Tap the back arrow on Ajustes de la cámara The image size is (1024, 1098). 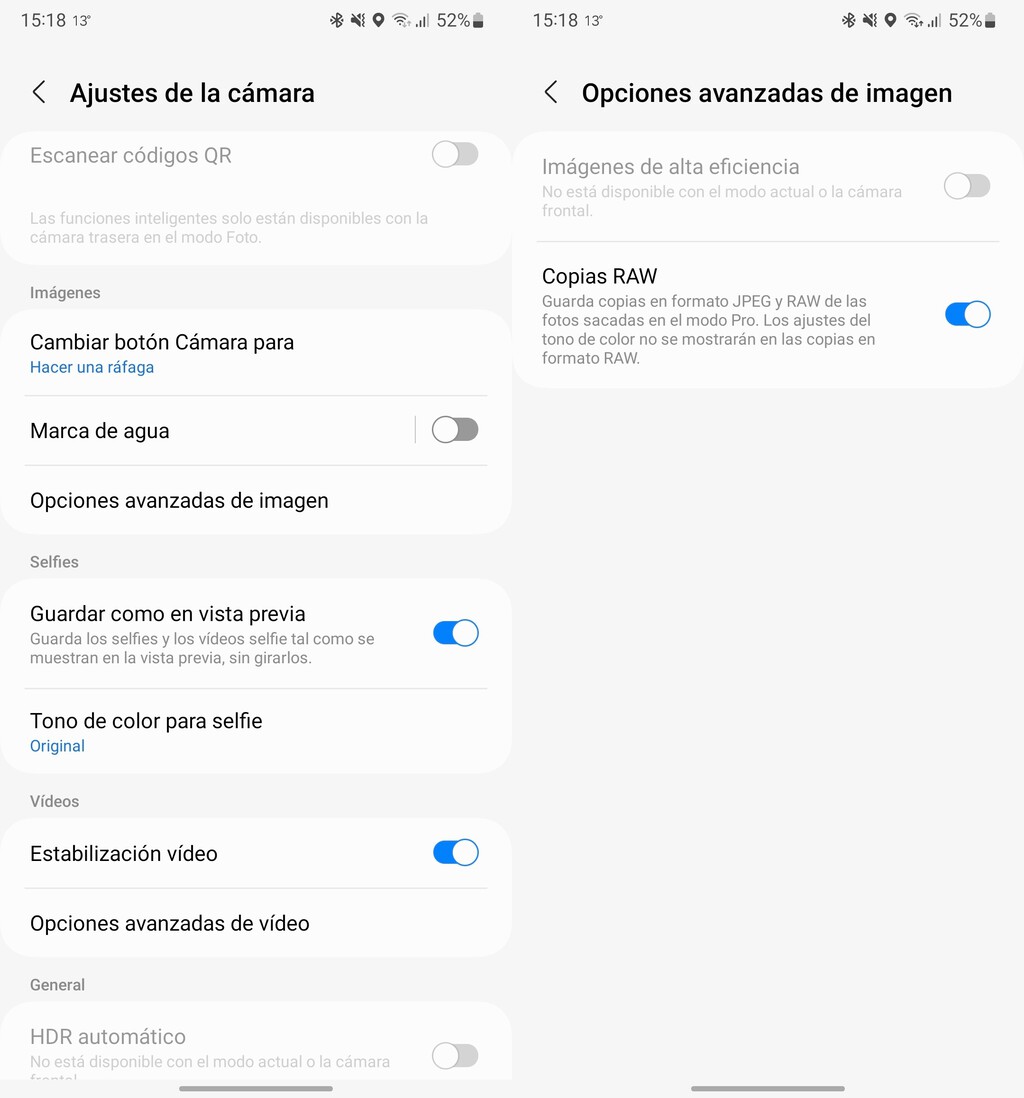39,92
